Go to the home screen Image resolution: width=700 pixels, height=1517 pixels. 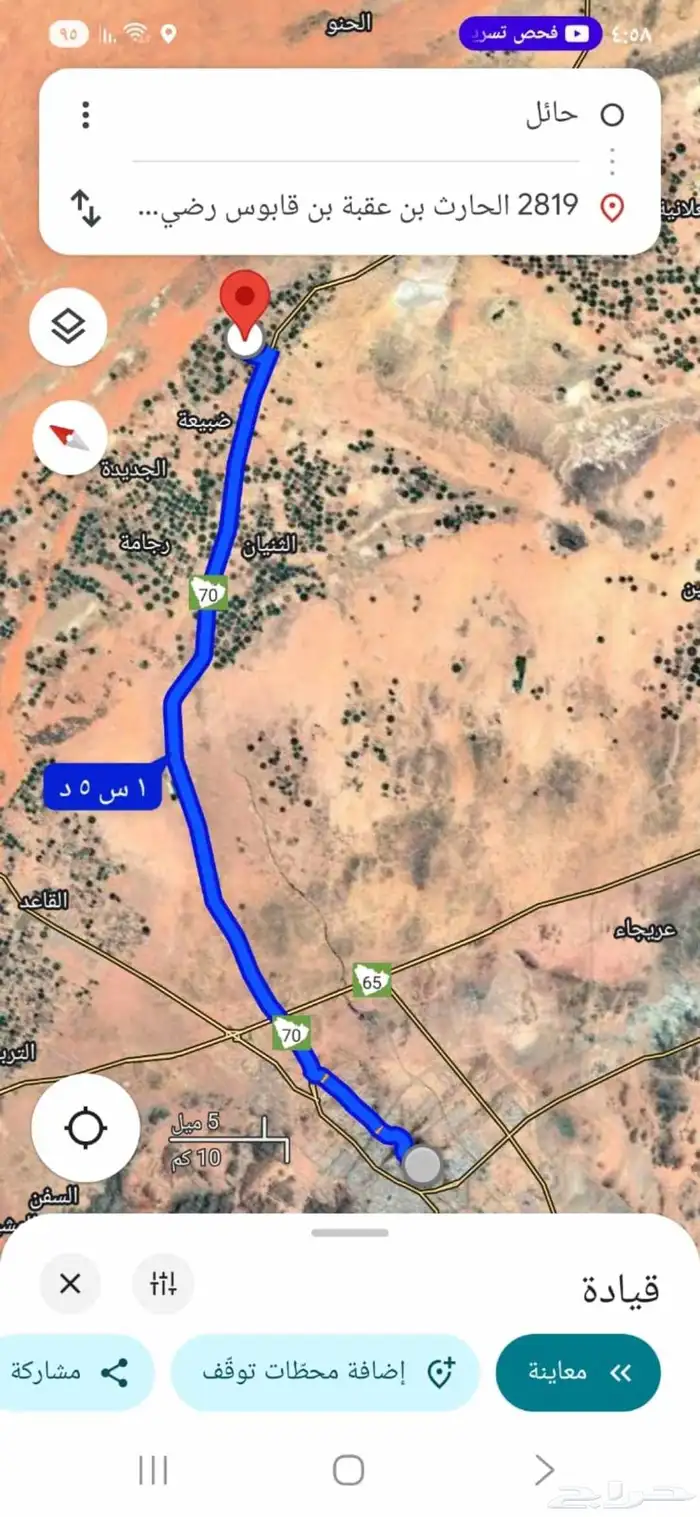pyautogui.click(x=348, y=1470)
